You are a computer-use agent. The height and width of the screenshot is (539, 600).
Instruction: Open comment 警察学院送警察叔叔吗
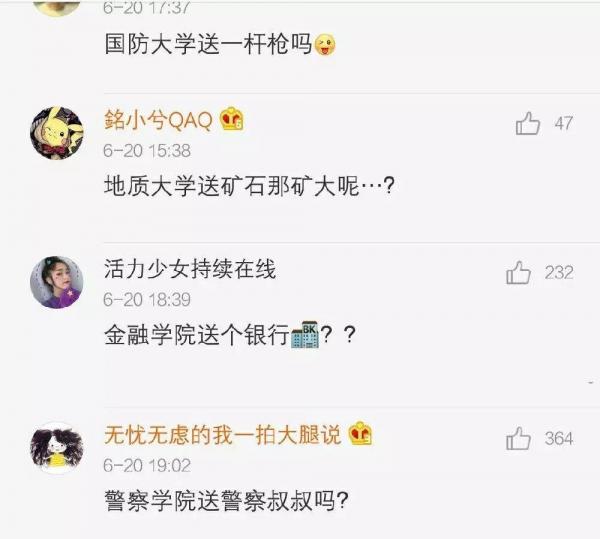(226, 499)
